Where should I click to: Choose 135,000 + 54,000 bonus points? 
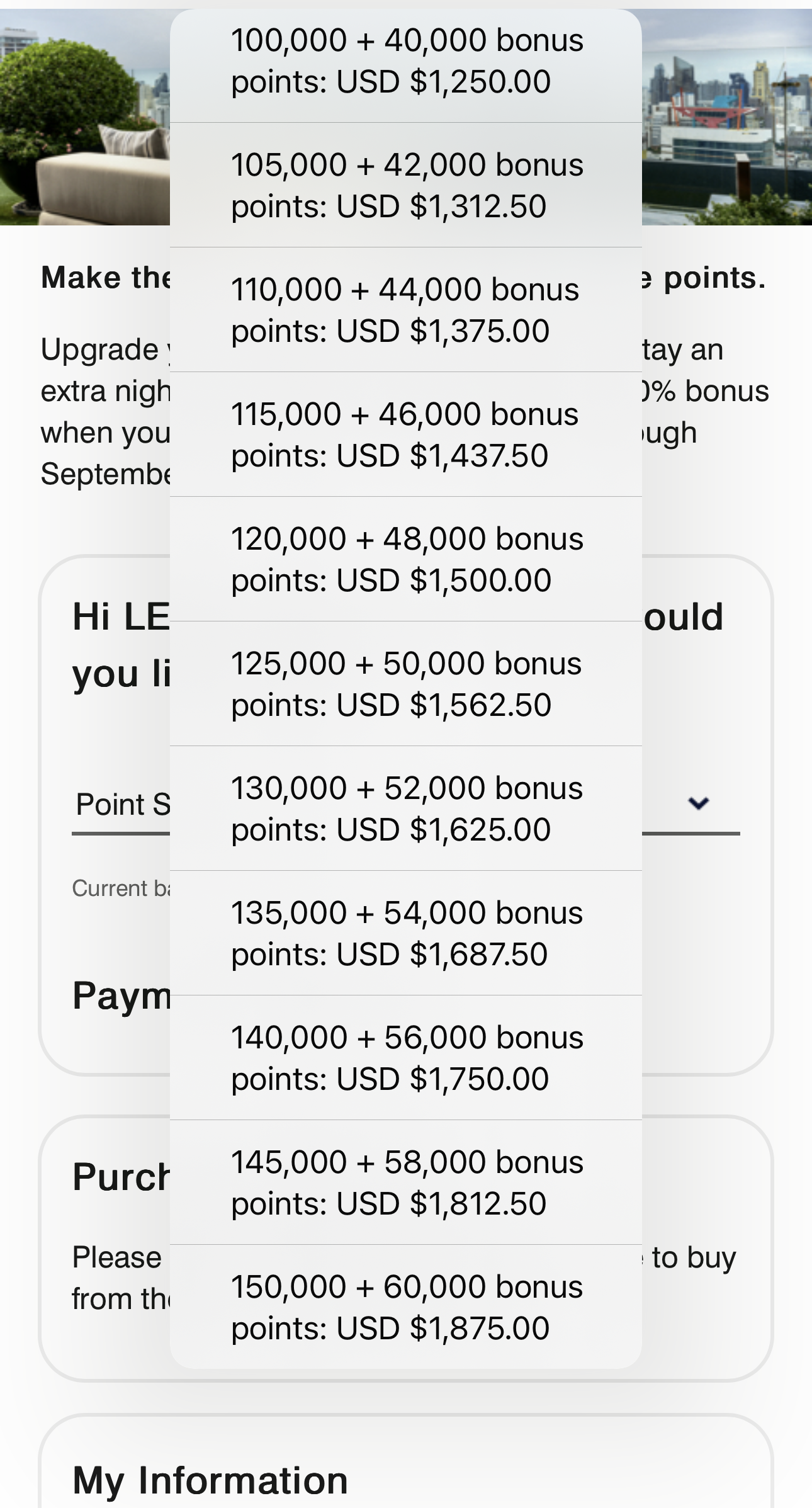pyautogui.click(x=406, y=933)
